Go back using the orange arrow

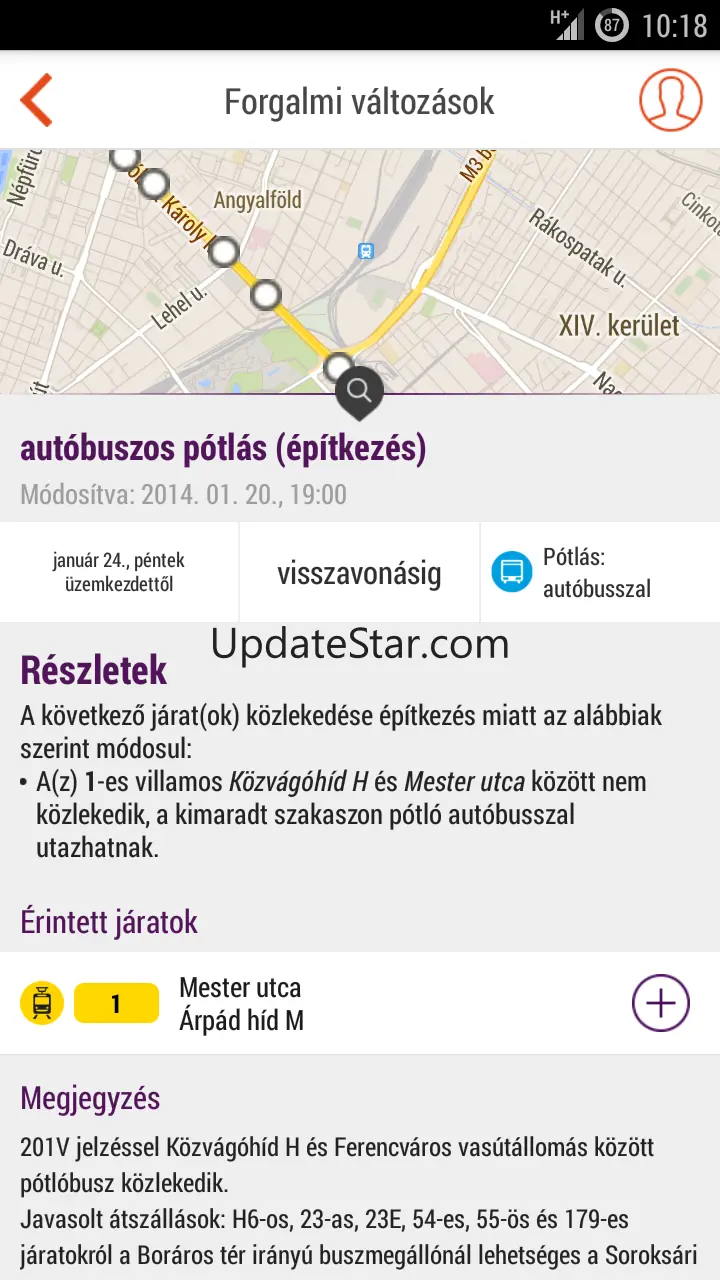36,101
